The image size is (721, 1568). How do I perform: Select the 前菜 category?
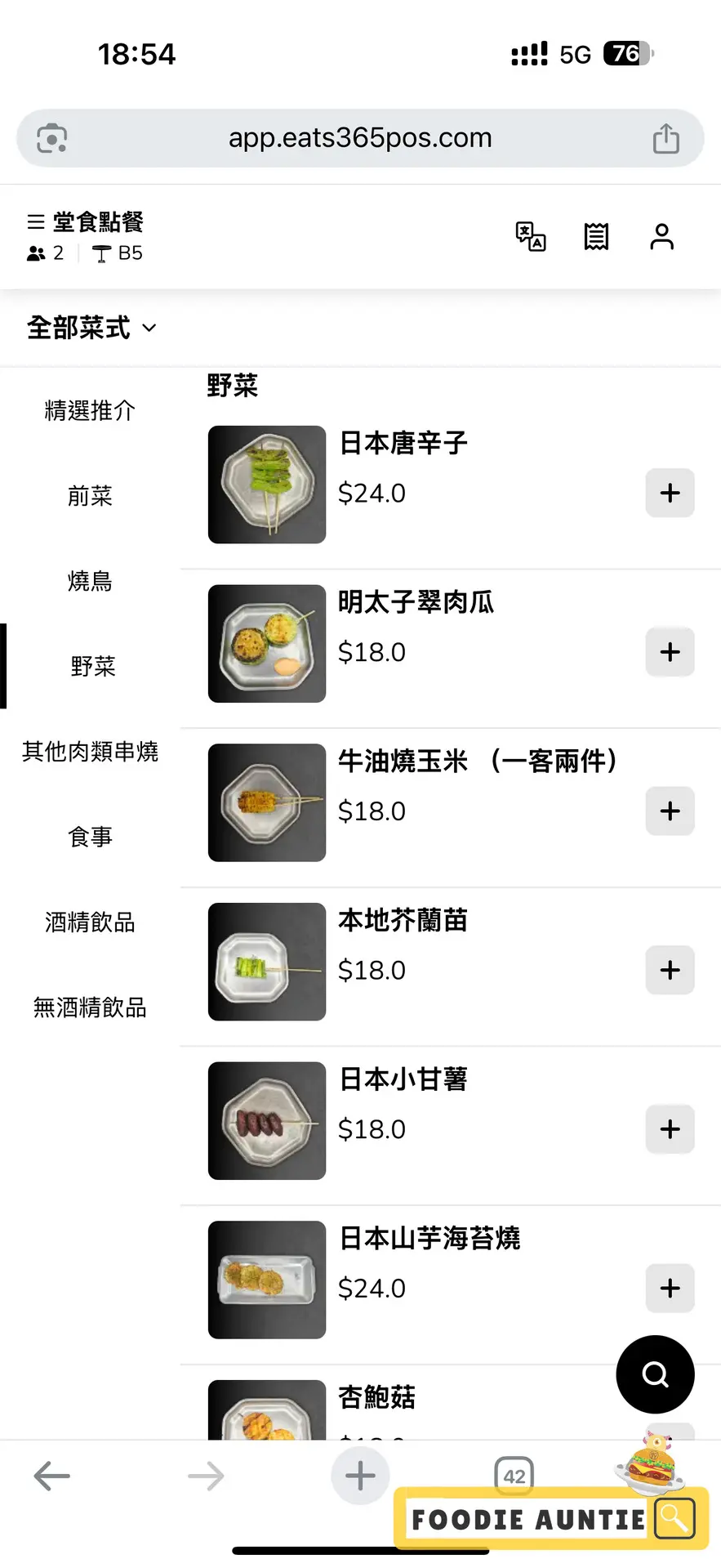pos(90,496)
